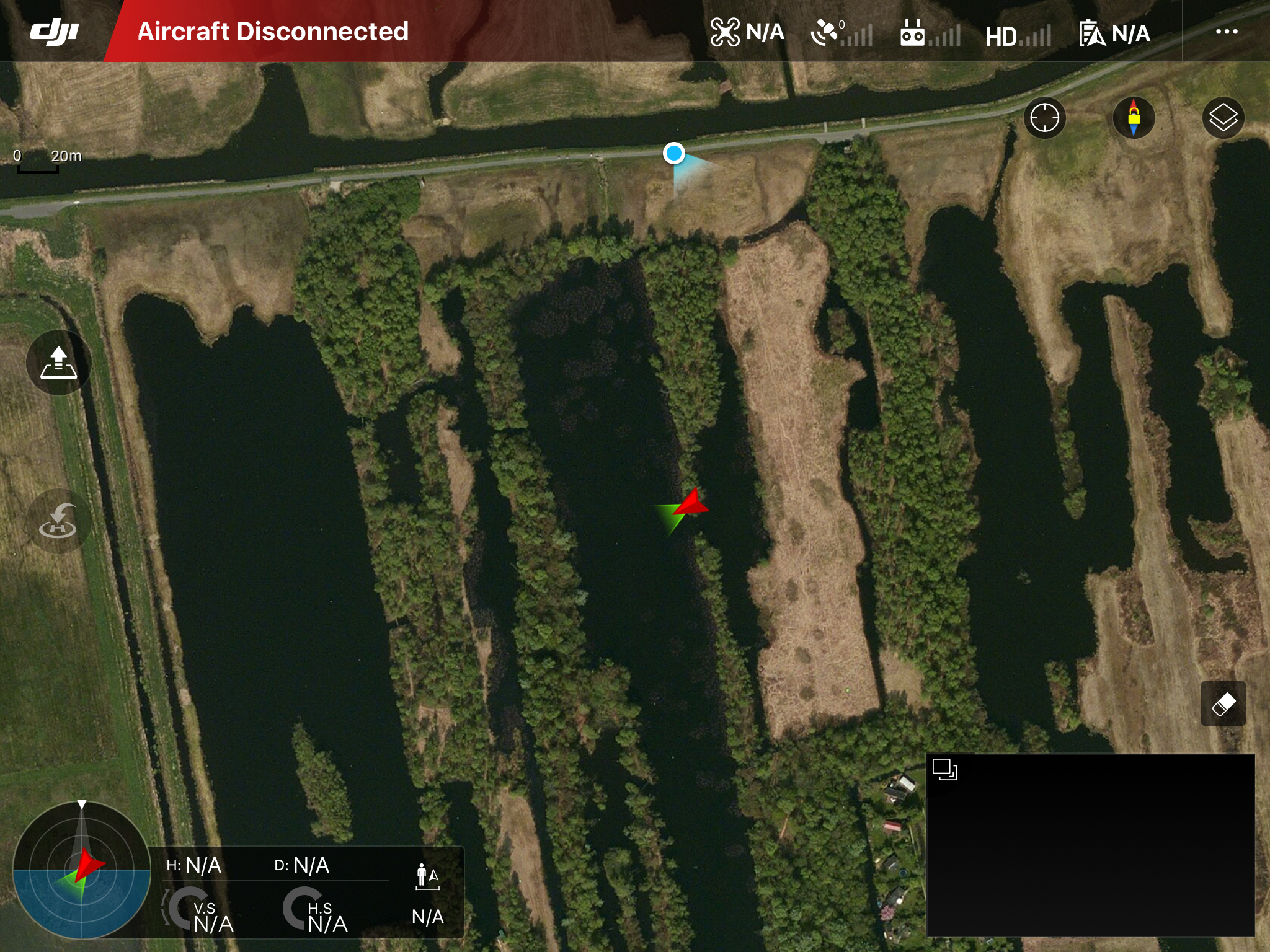This screenshot has height=952, width=1270.
Task: Toggle the map compass orientation lock
Action: click(x=1134, y=118)
